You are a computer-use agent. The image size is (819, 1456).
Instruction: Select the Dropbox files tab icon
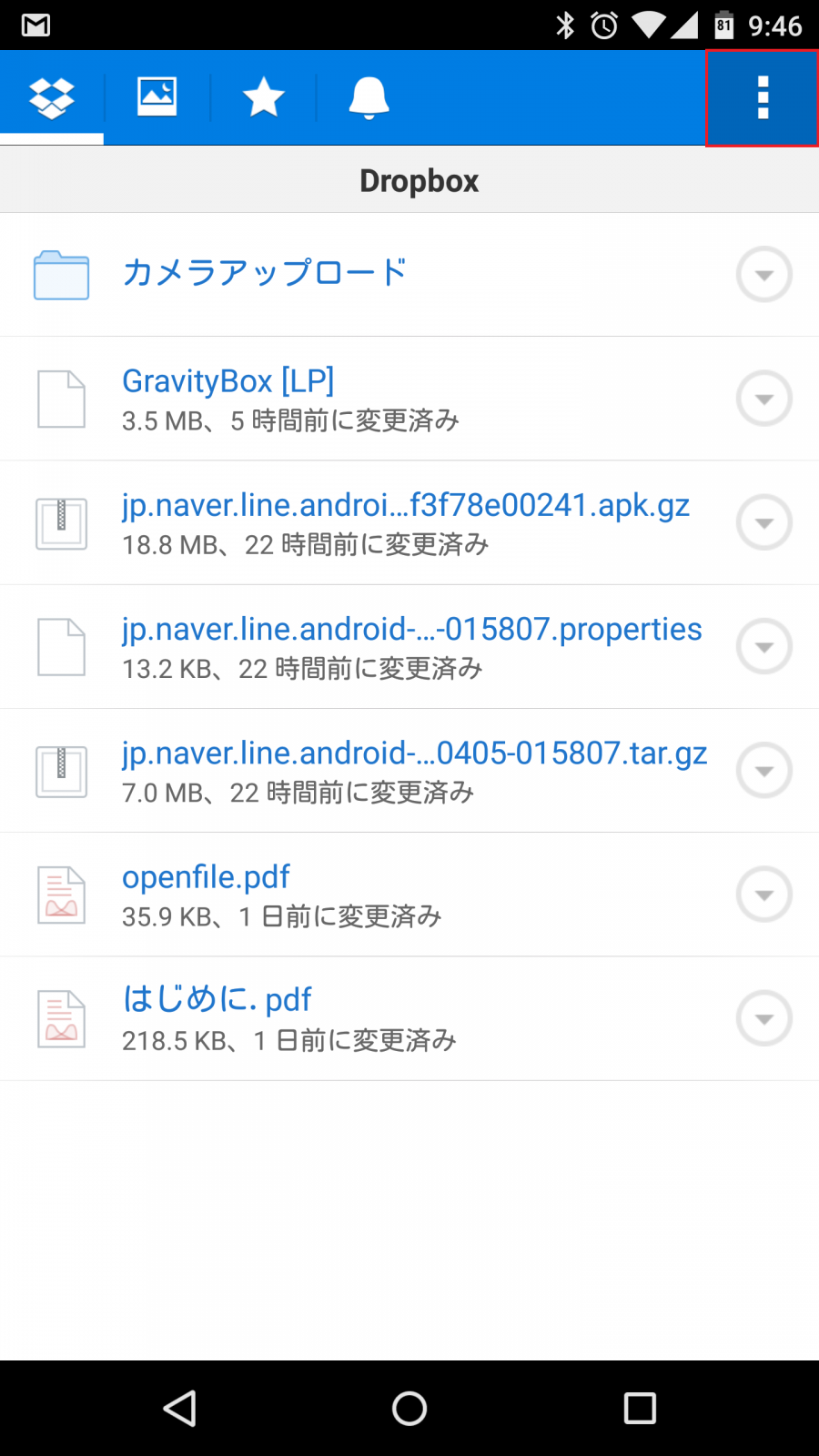(50, 96)
